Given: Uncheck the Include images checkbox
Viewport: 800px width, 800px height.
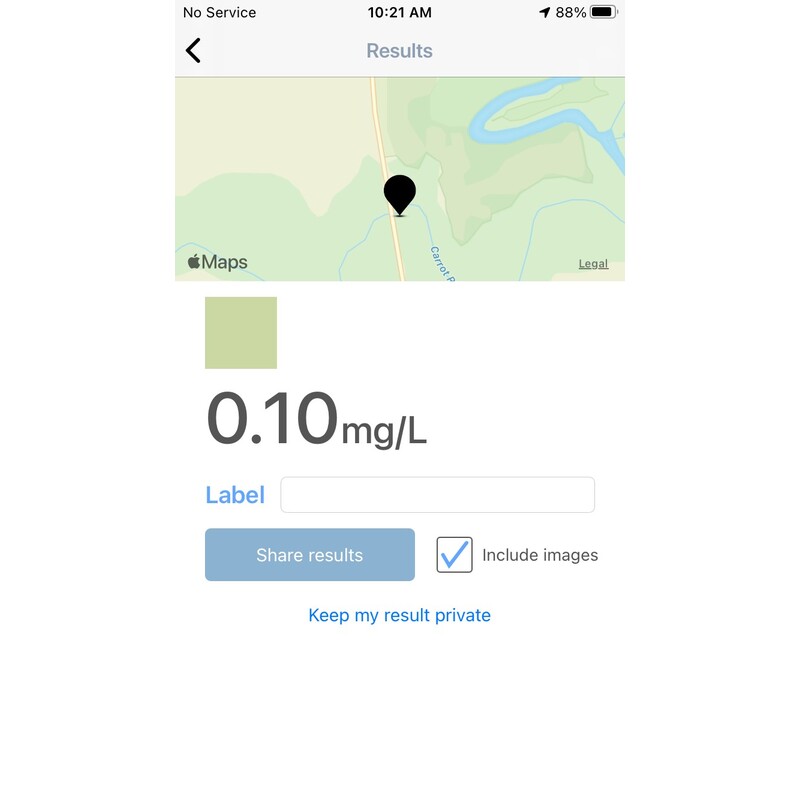Looking at the screenshot, I should pos(455,555).
